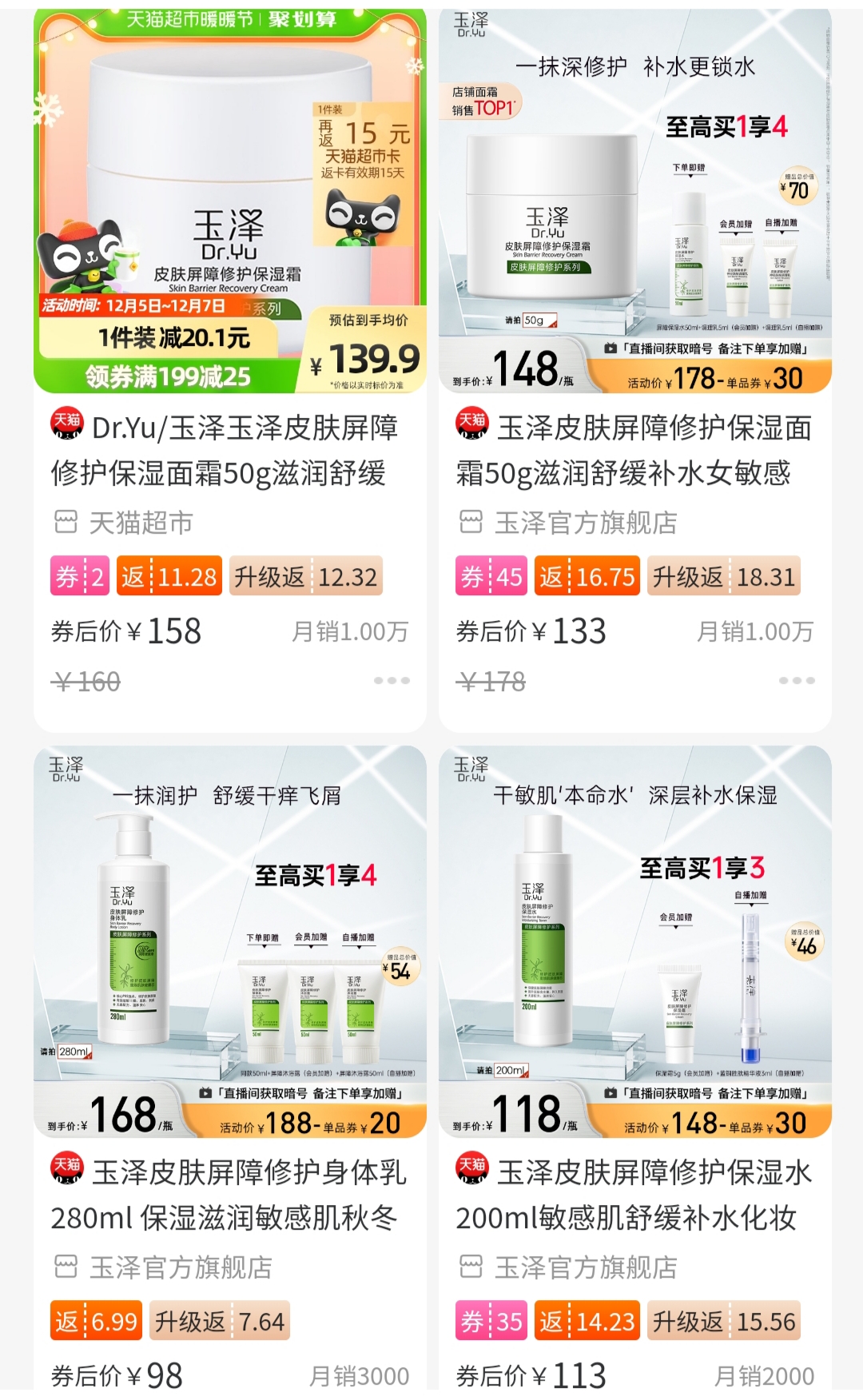Tap 升级返 18.31 rebate tag
The image size is (863, 1400).
click(724, 576)
